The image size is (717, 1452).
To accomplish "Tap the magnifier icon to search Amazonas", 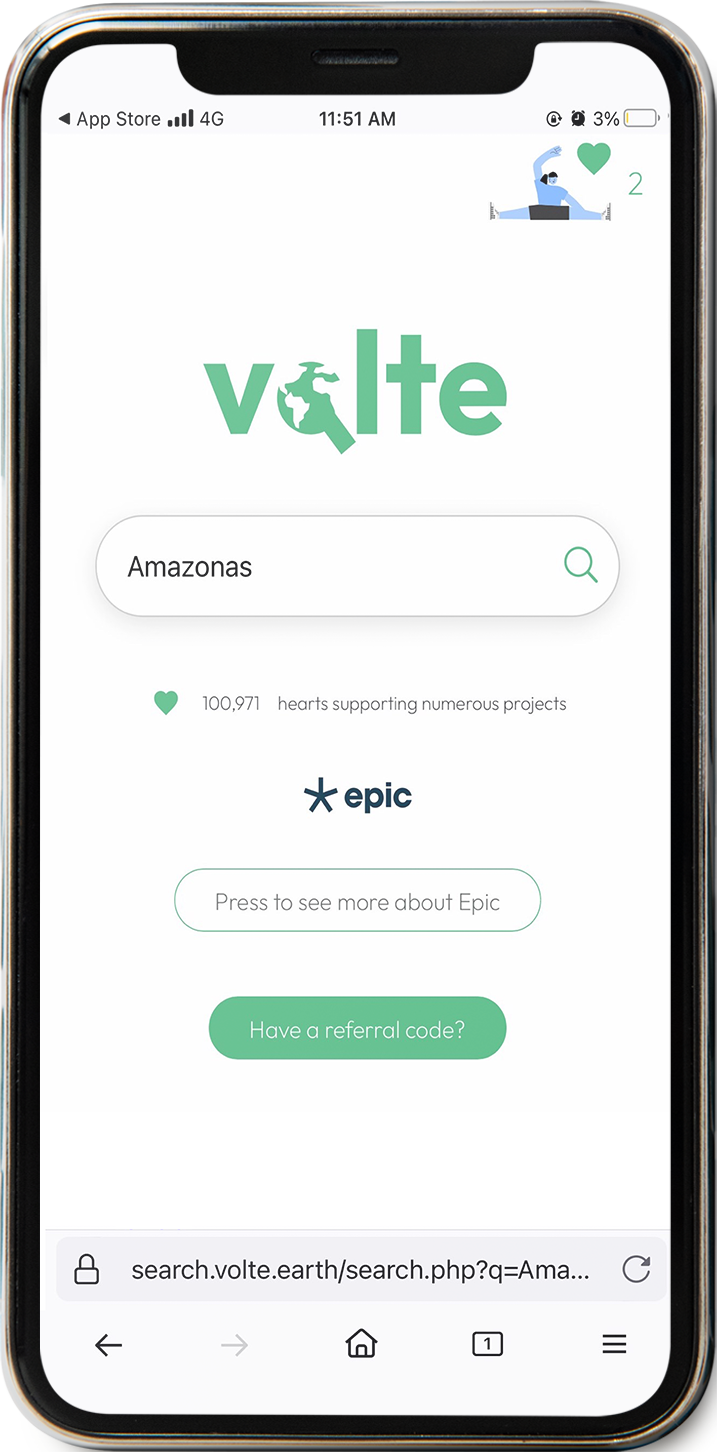I will point(581,565).
